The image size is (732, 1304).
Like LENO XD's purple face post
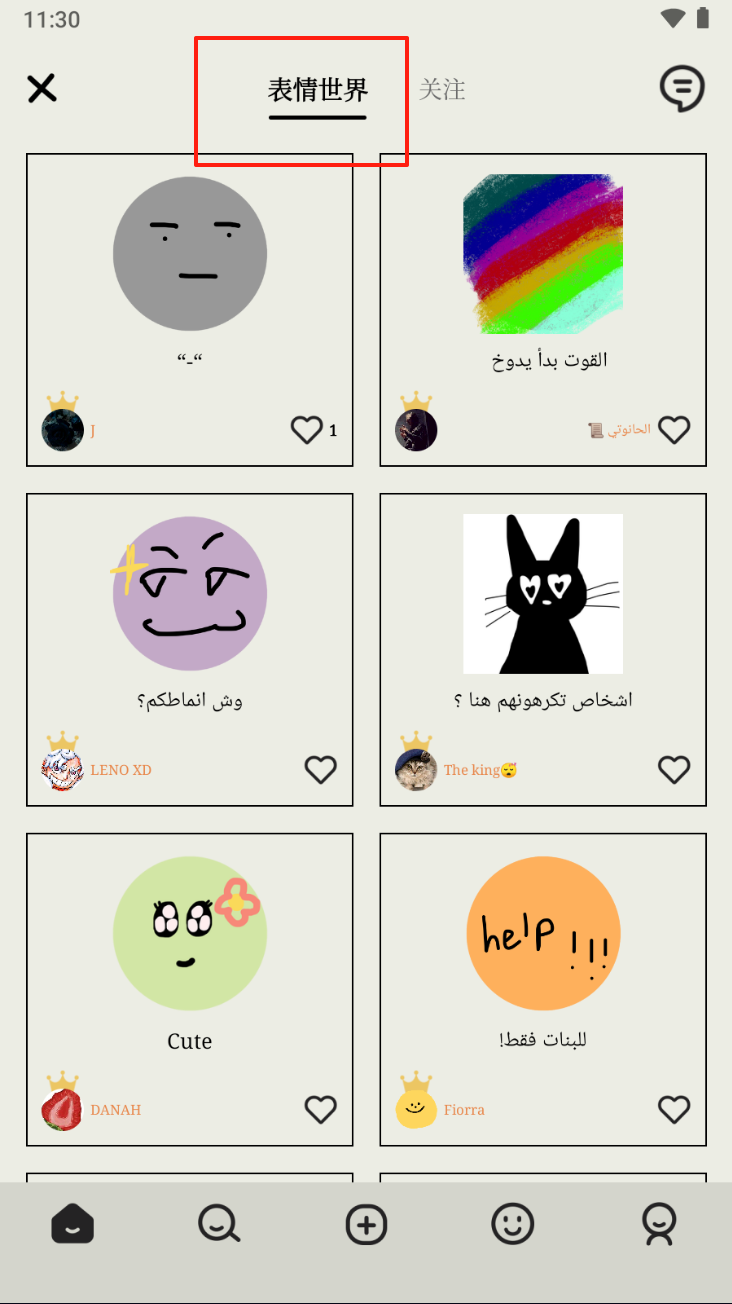(320, 770)
